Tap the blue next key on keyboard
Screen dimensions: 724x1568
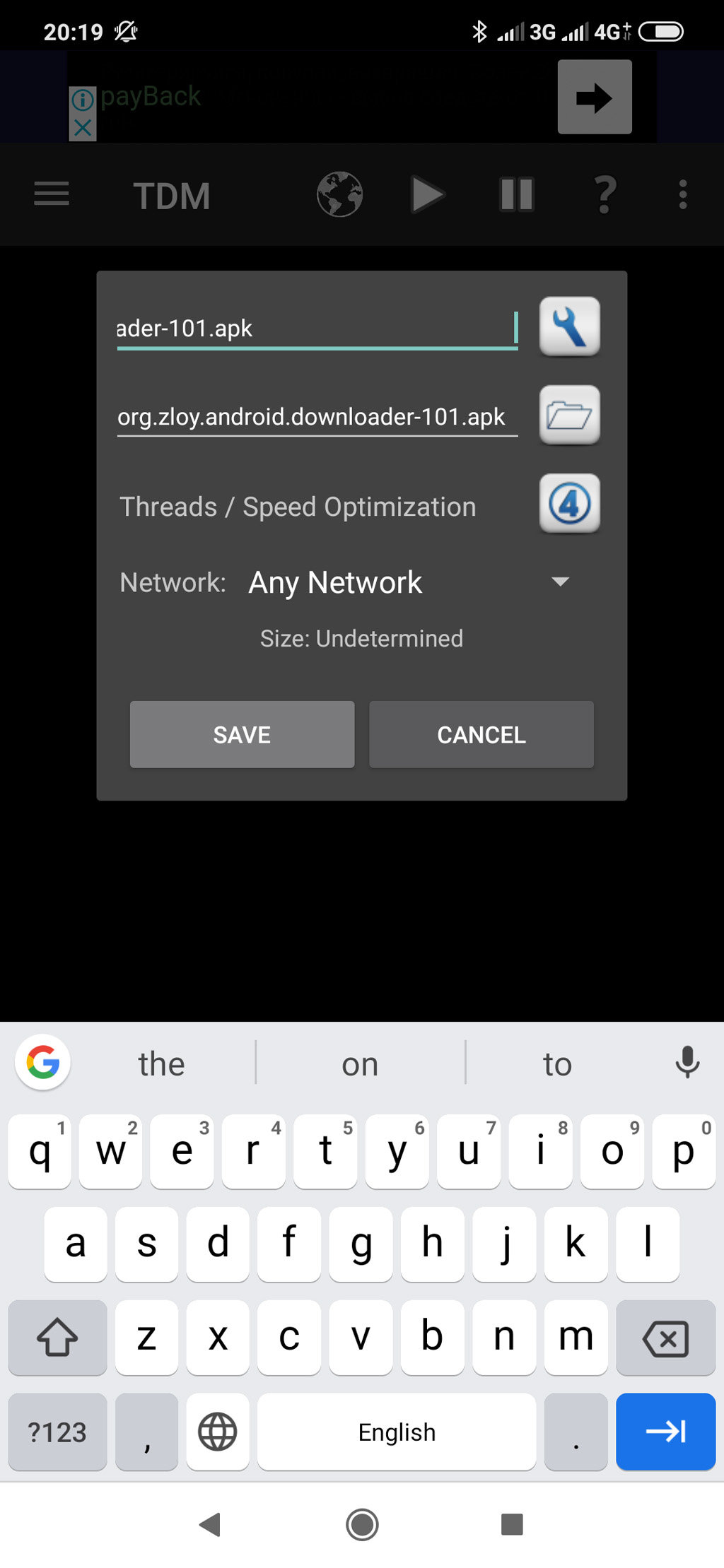coord(665,1432)
